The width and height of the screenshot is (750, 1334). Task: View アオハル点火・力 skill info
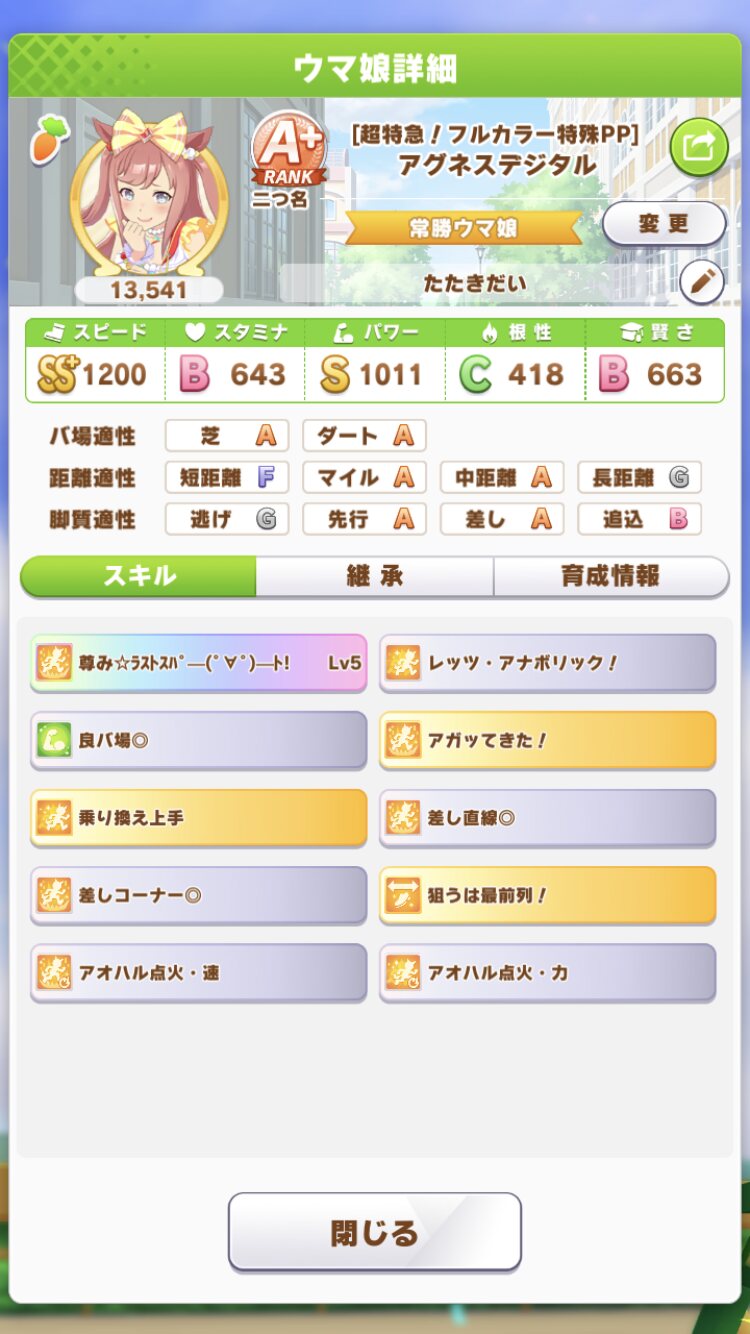pos(547,972)
